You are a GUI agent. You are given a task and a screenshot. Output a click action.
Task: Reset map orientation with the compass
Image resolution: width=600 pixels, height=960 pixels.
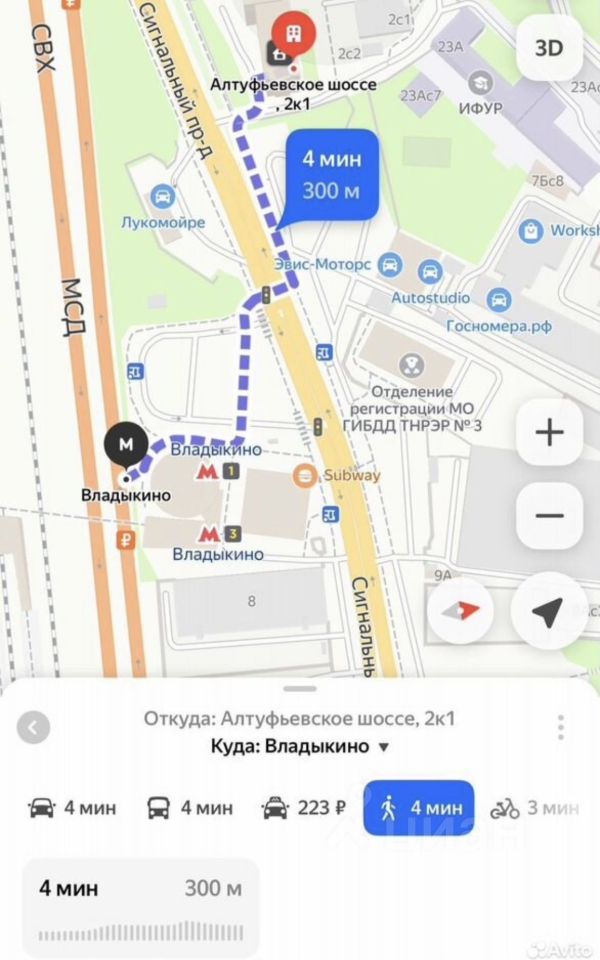coord(461,609)
